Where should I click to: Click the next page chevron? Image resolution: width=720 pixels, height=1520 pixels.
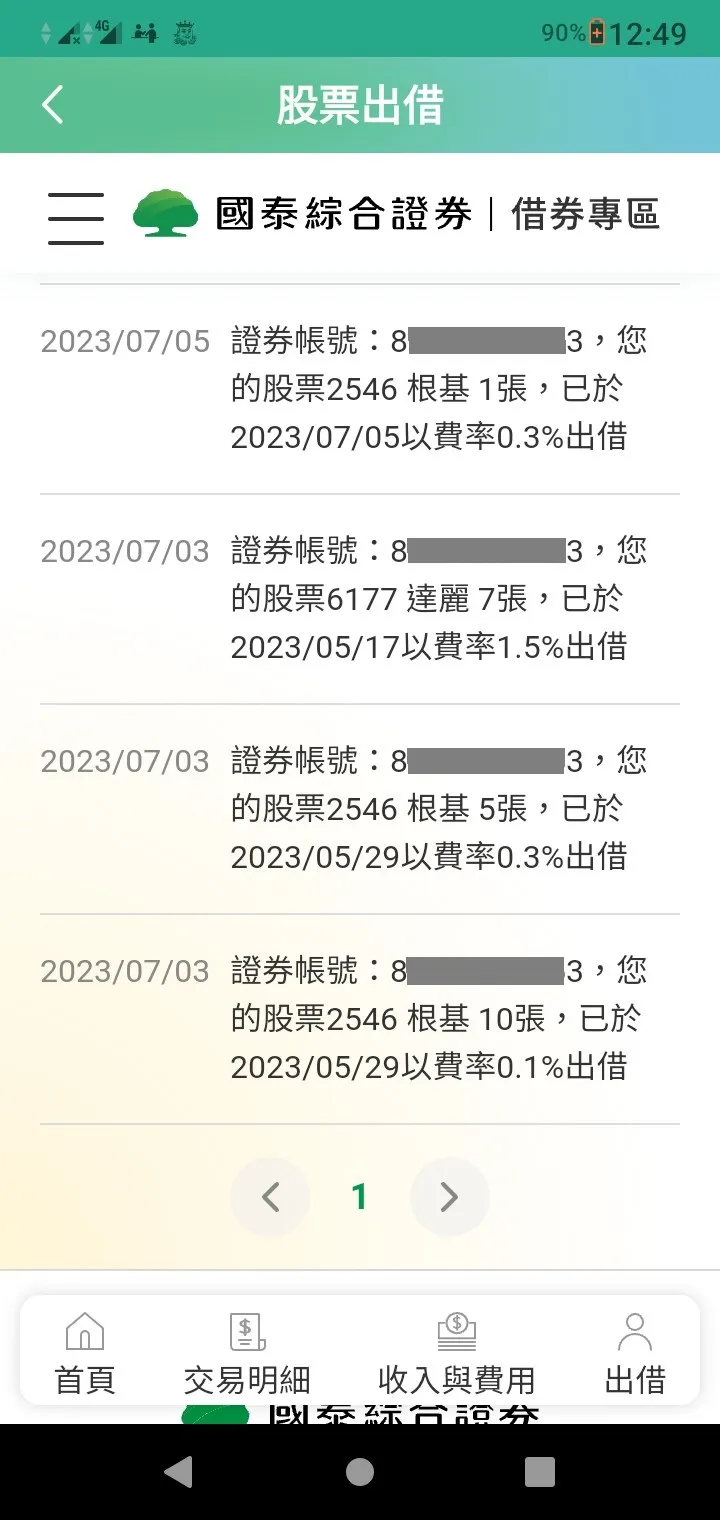tap(450, 1196)
